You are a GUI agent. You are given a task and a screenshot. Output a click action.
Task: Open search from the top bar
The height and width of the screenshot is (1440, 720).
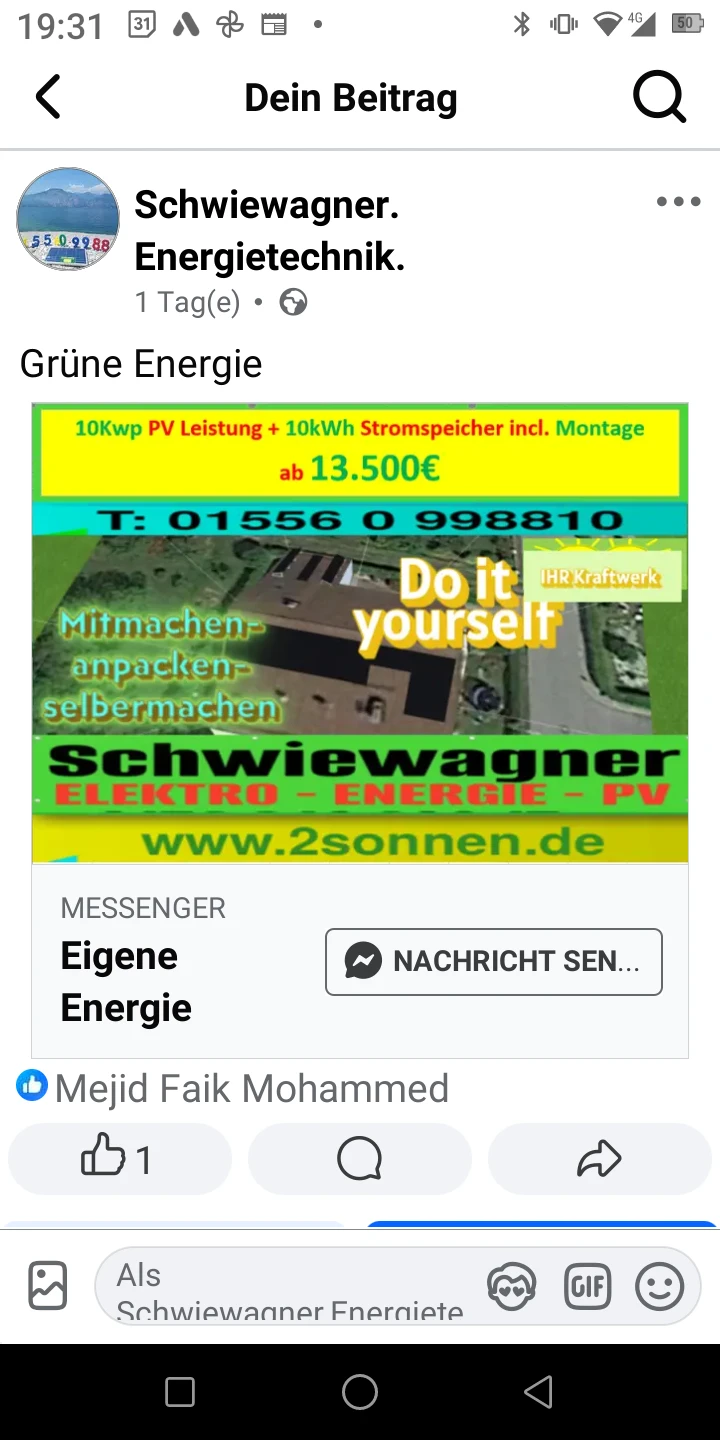click(x=659, y=98)
